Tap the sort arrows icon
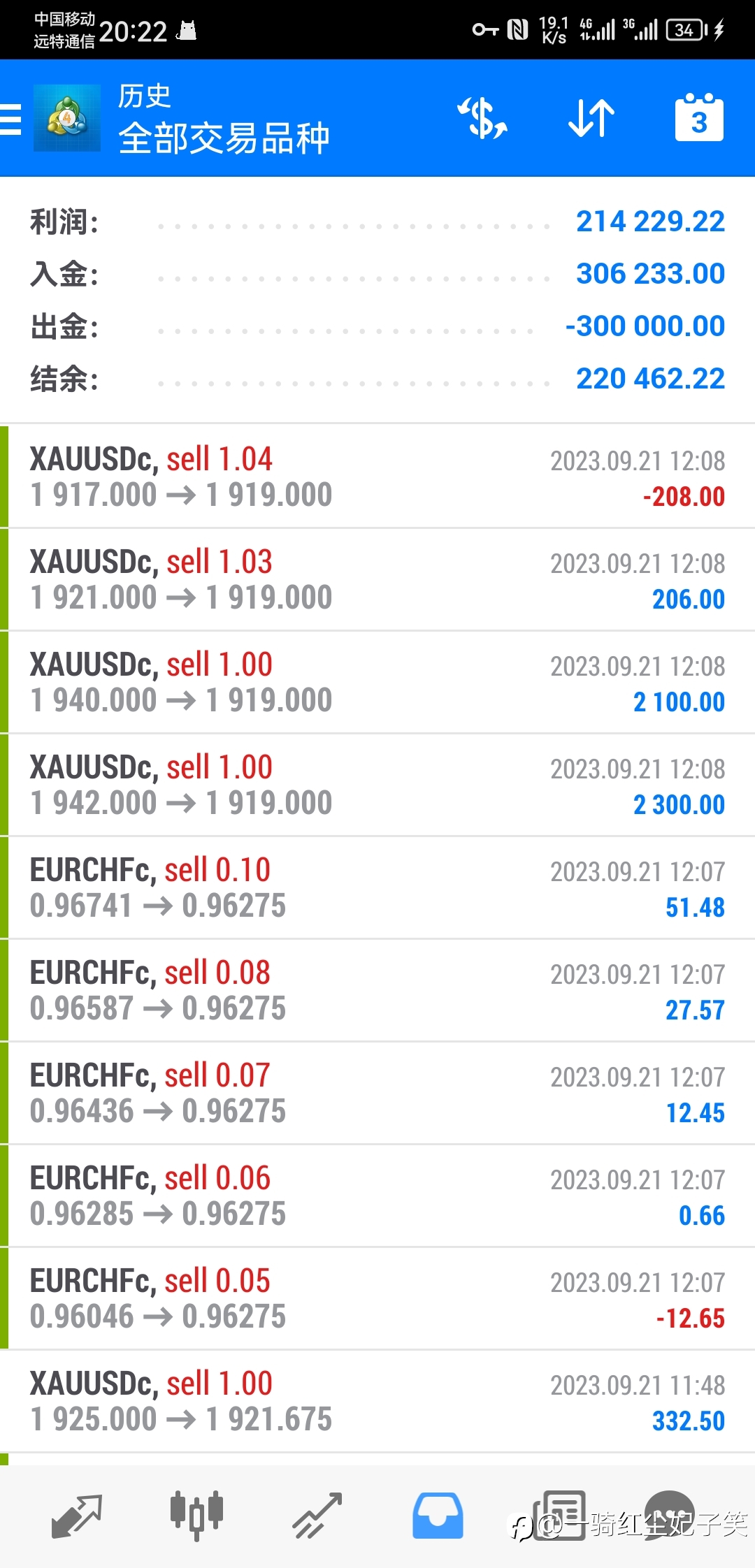The width and height of the screenshot is (755, 1568). (591, 118)
